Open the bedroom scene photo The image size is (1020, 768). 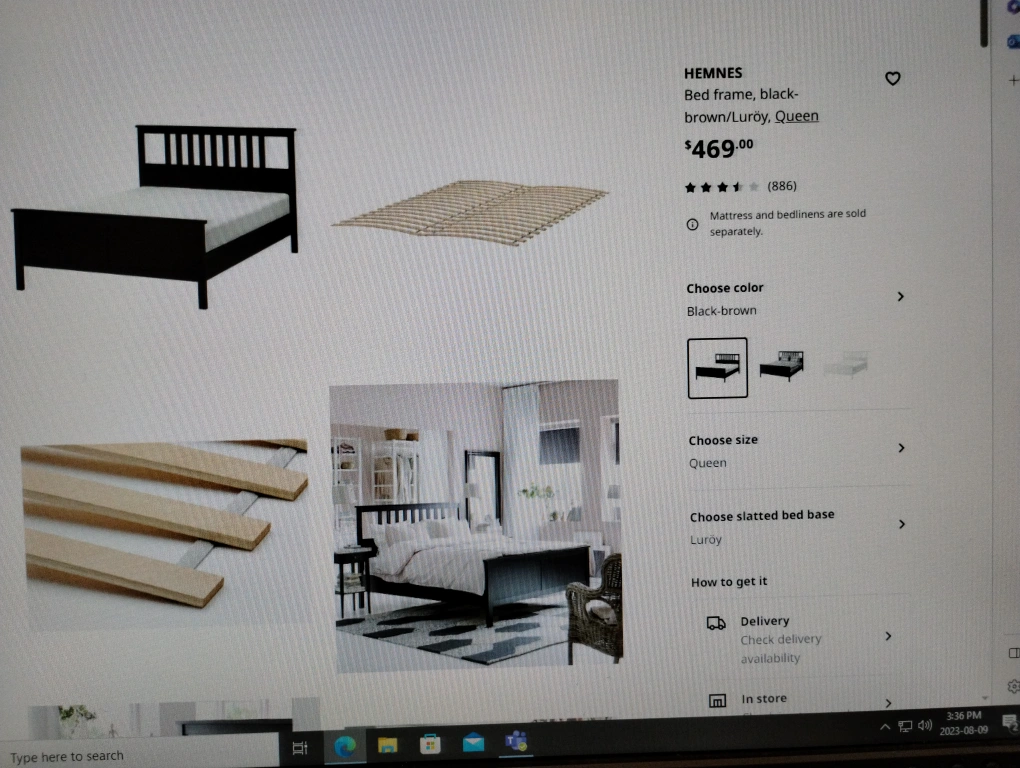pyautogui.click(x=476, y=525)
